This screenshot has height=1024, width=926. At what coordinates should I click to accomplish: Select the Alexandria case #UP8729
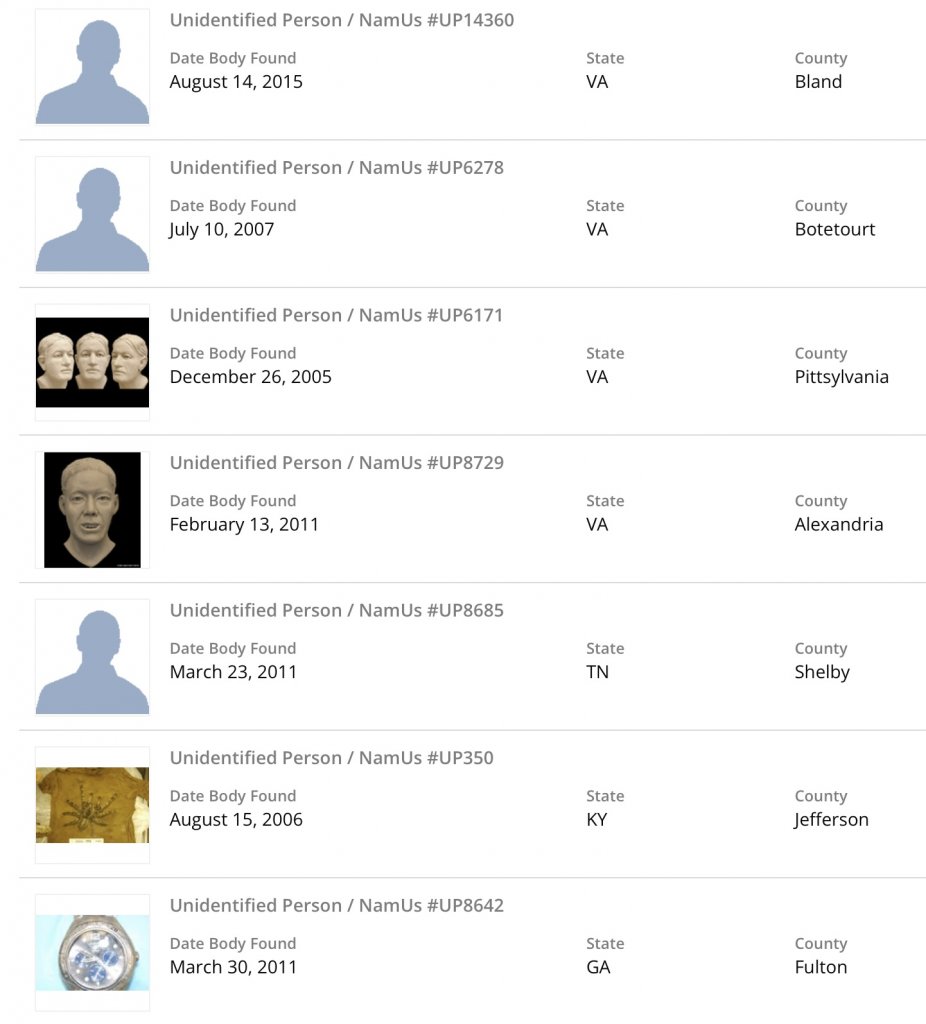(x=336, y=463)
